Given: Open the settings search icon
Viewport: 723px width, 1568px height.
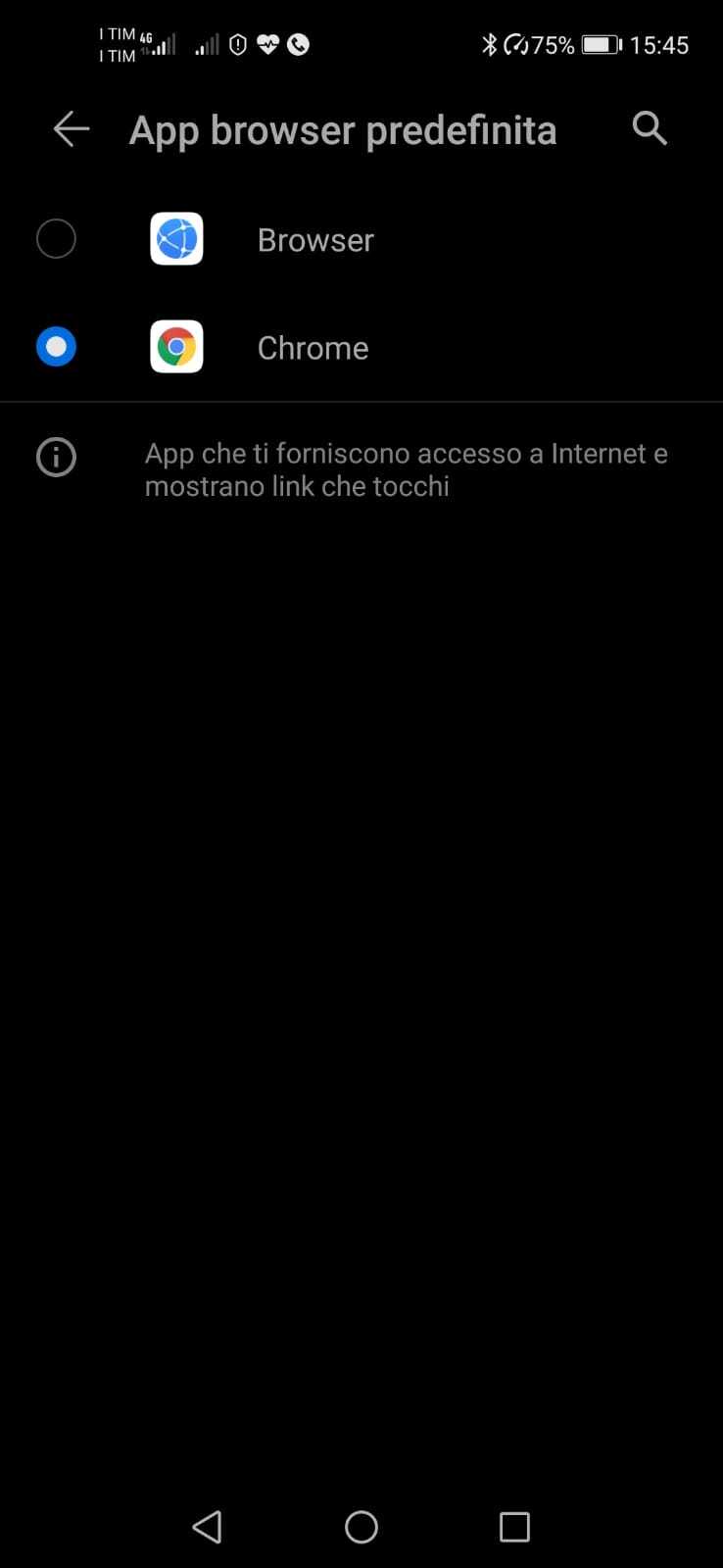Looking at the screenshot, I should click(x=649, y=128).
